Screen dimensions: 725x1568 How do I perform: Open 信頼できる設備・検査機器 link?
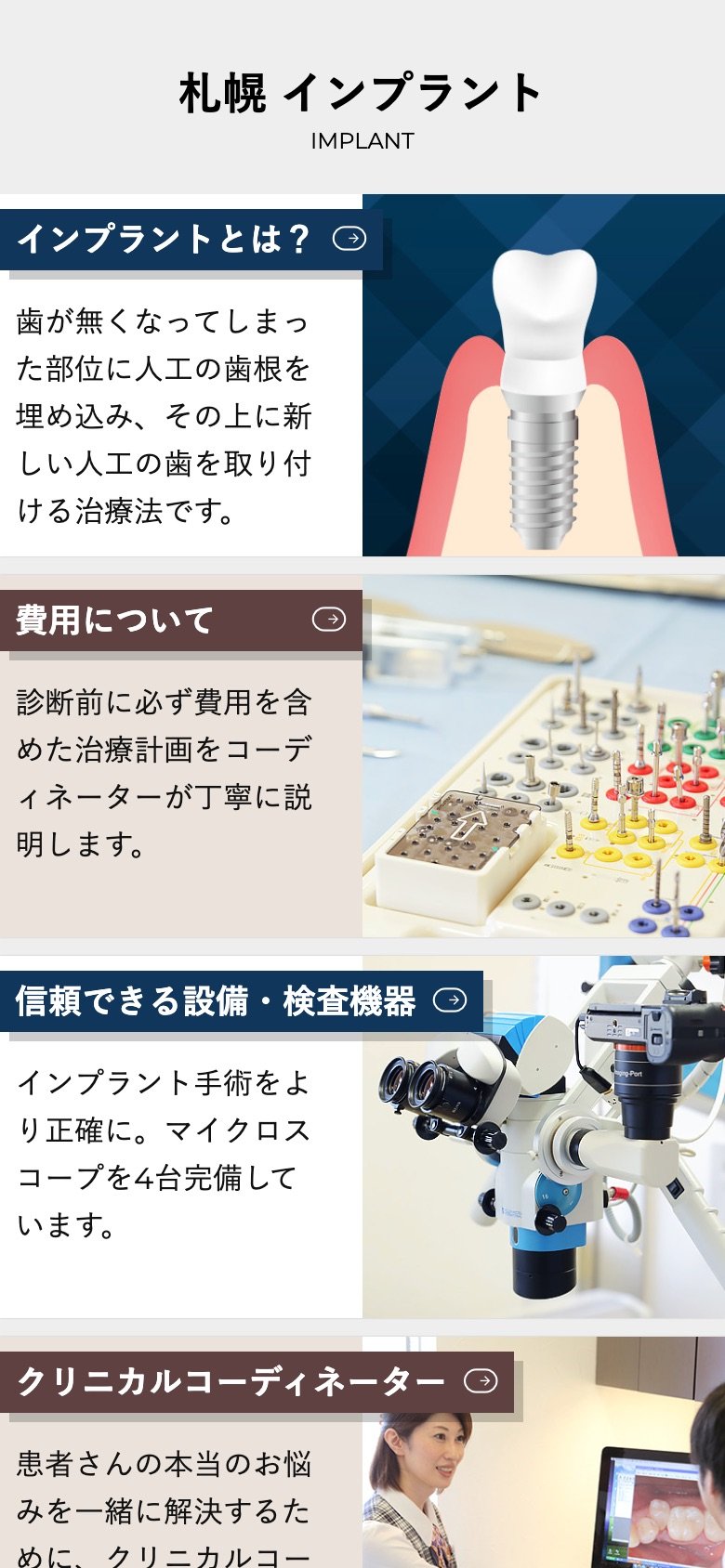coord(241,1000)
